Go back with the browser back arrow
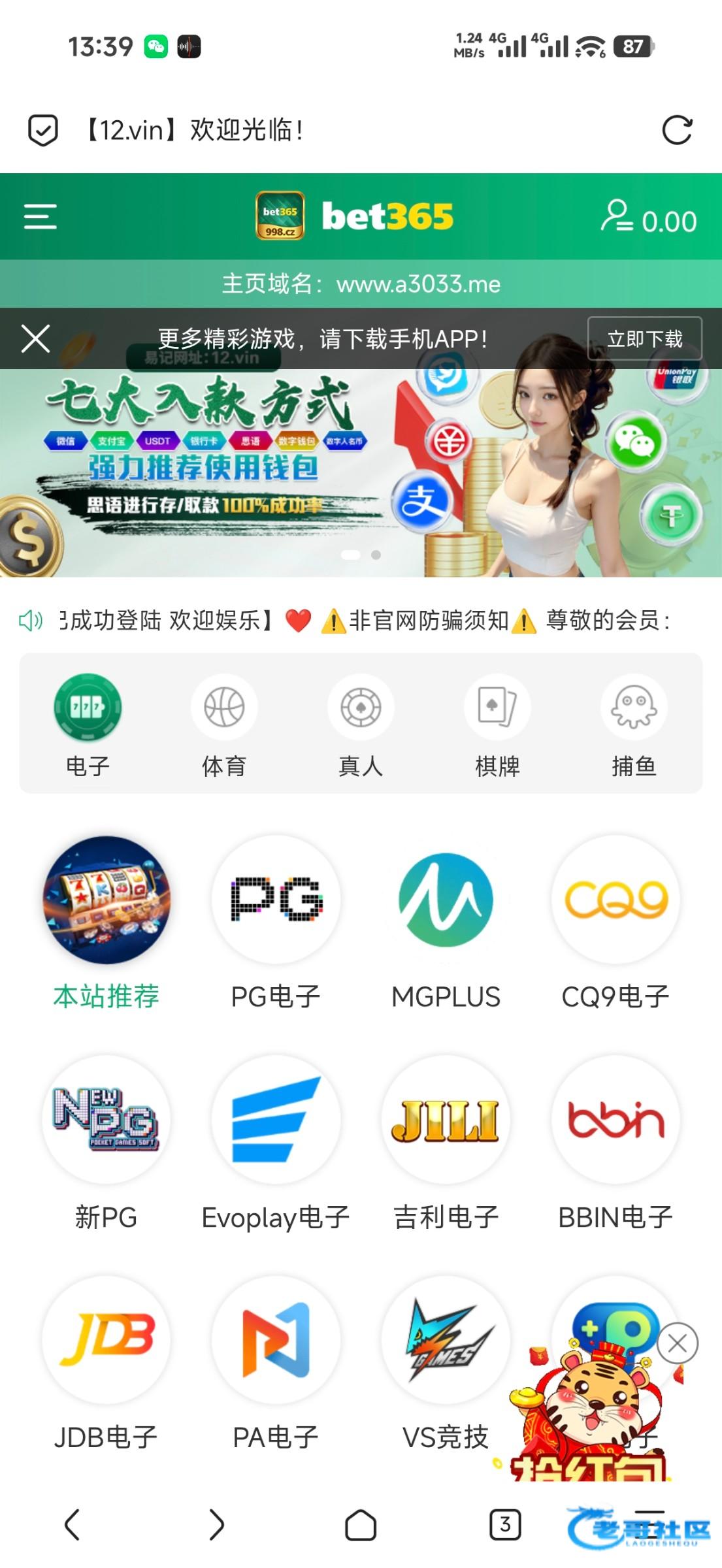722x1568 pixels. (72, 1525)
